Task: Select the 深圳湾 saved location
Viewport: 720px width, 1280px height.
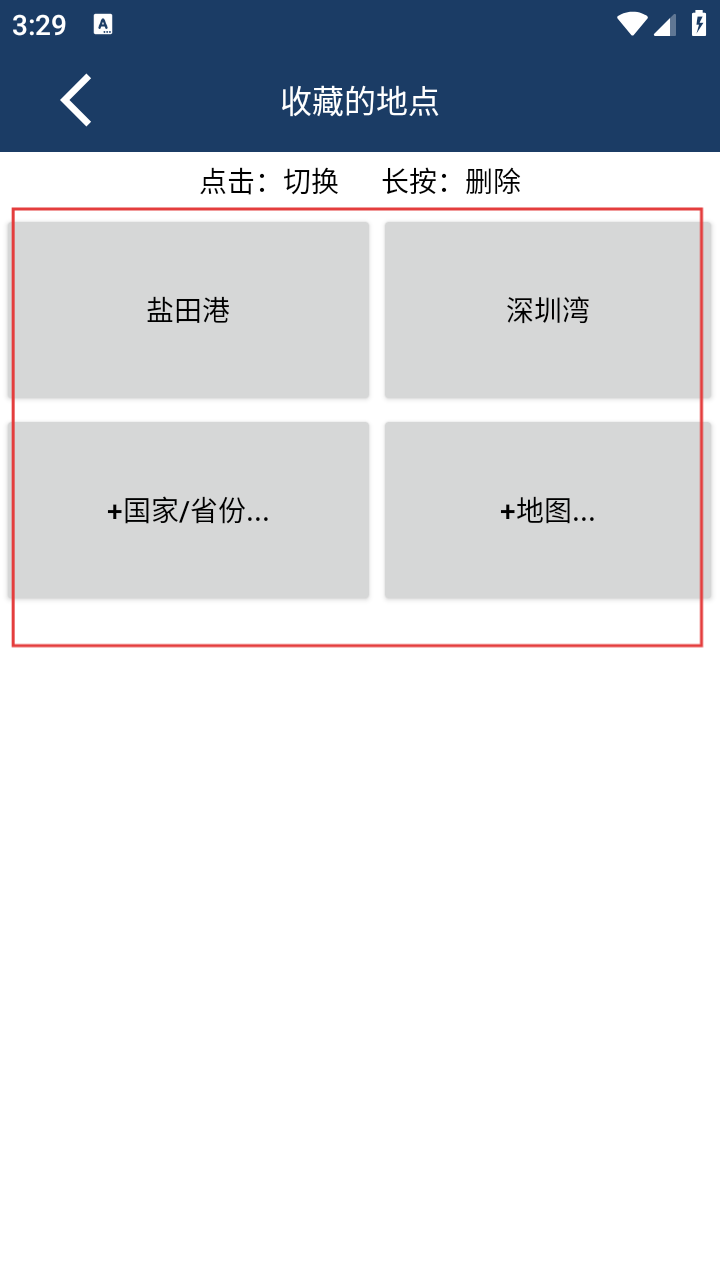Action: 548,310
